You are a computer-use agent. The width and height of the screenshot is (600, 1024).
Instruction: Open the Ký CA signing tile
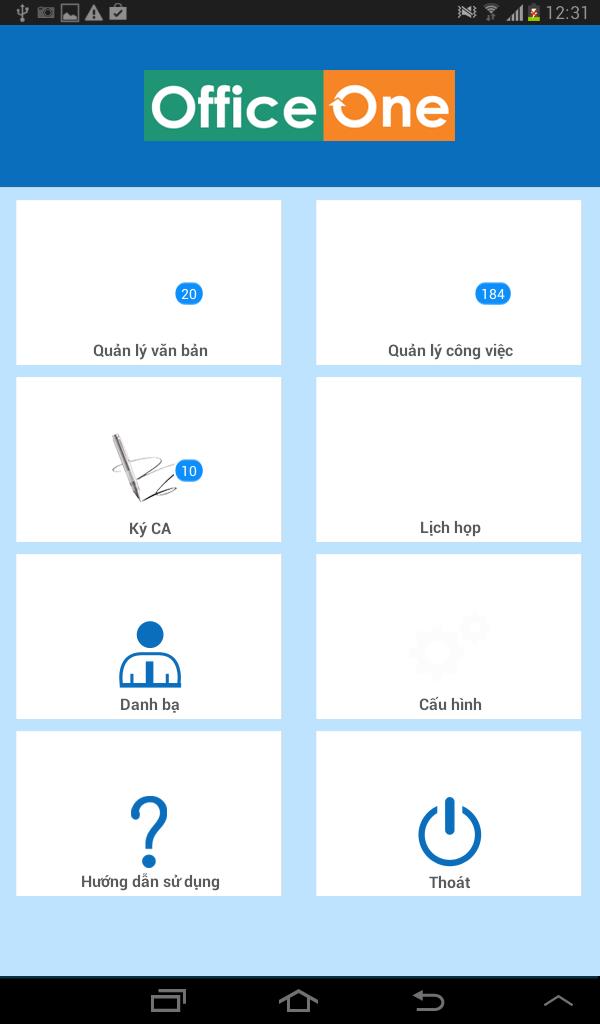tap(149, 460)
